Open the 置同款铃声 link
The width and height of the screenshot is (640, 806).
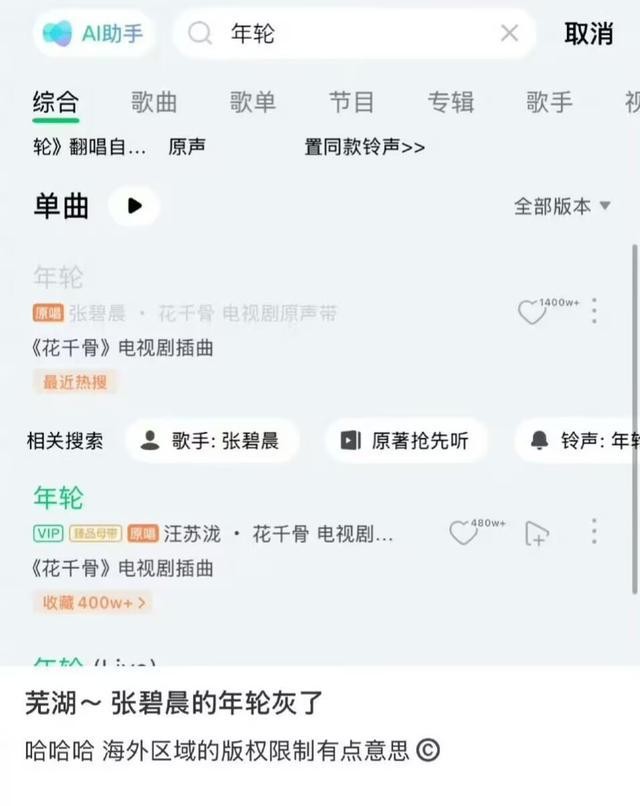(364, 147)
